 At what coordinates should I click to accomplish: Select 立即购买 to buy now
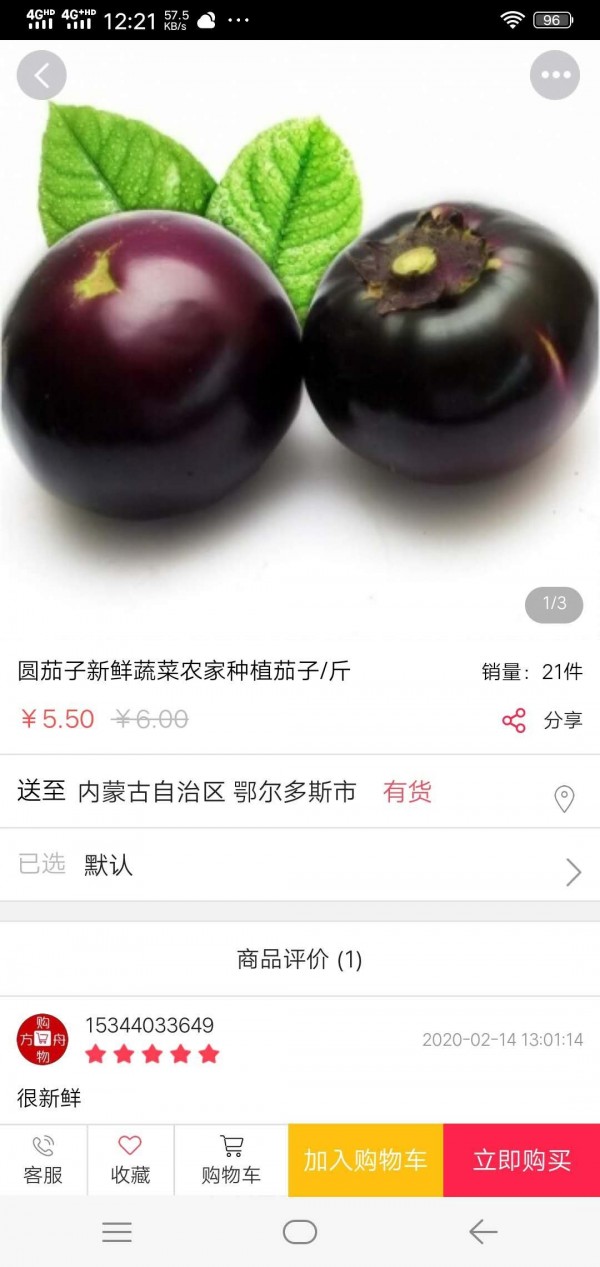tap(521, 1160)
